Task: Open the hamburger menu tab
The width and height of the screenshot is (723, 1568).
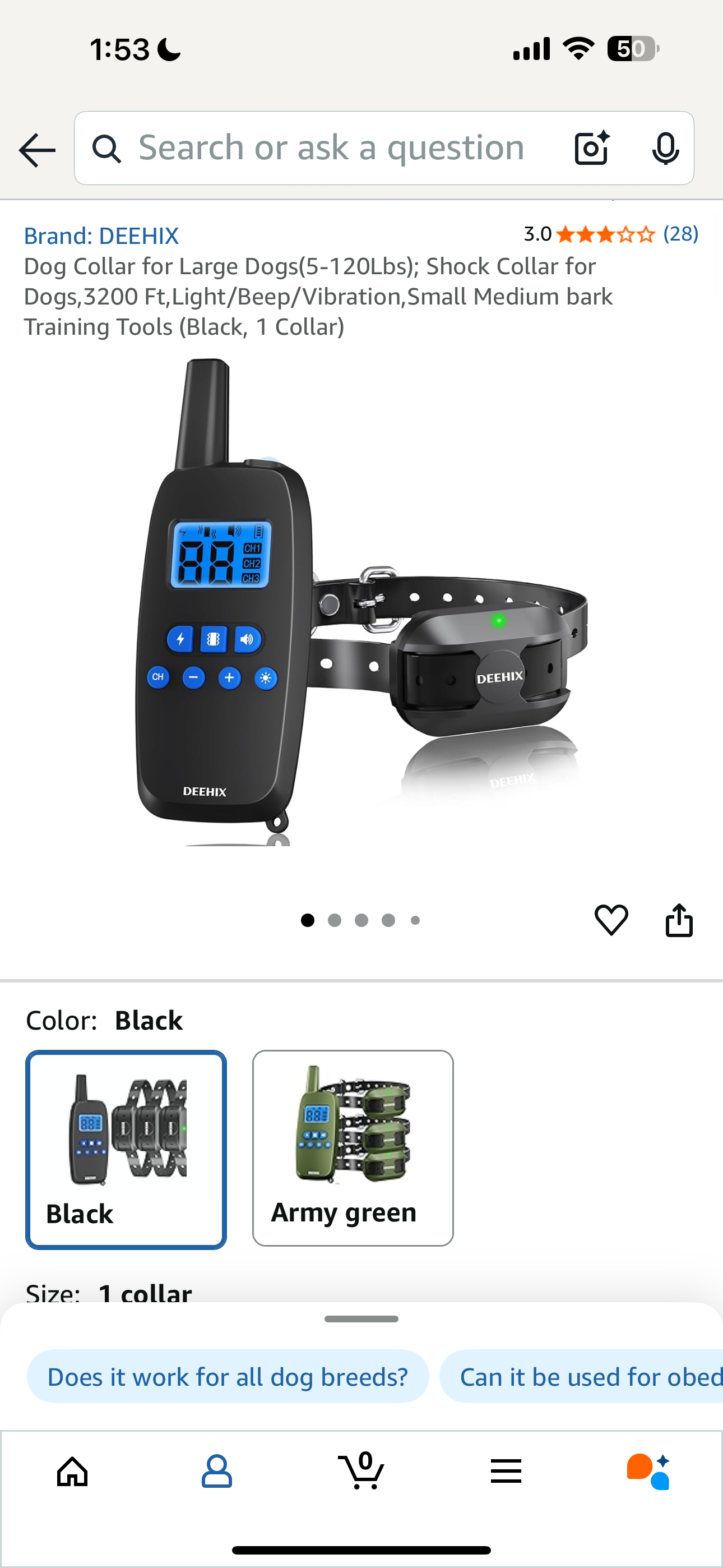Action: click(x=506, y=1472)
